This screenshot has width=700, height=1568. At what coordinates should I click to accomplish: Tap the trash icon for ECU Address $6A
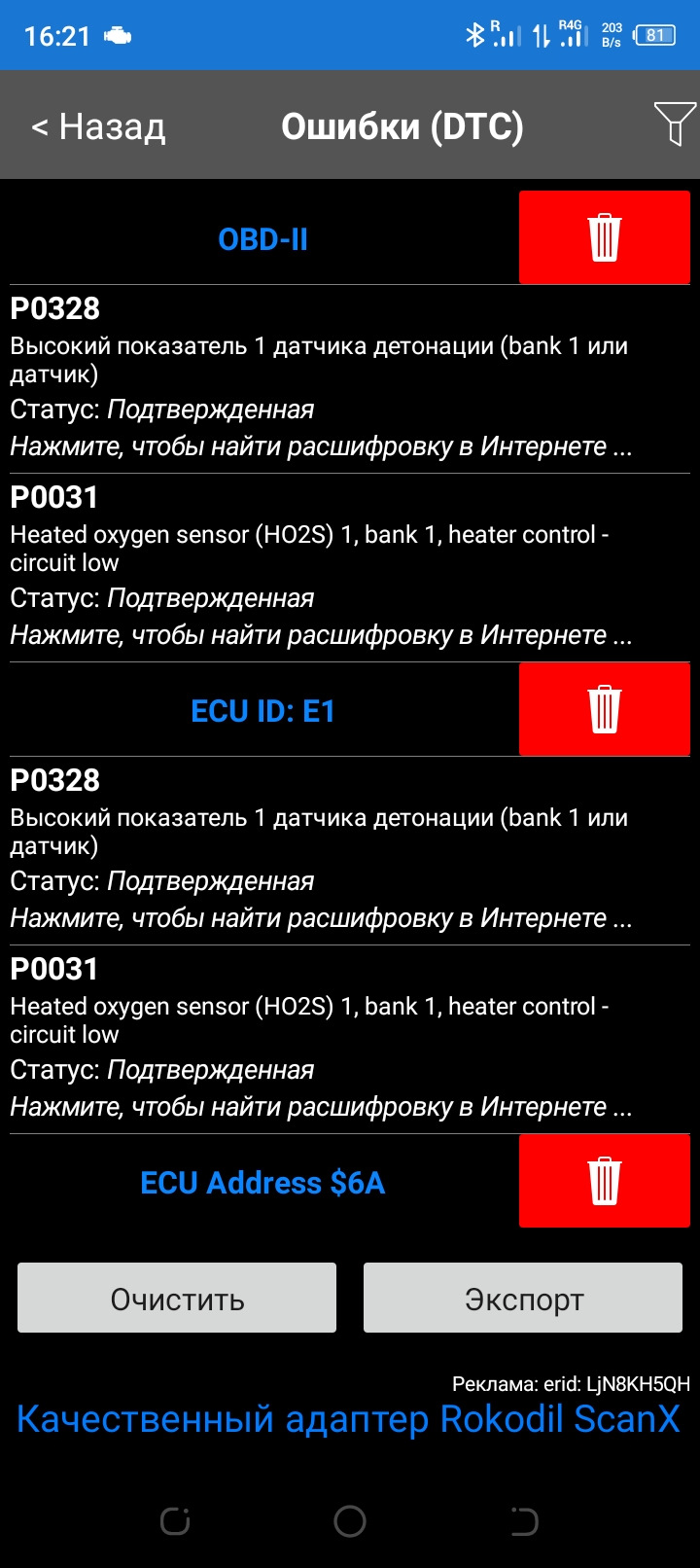coord(604,1181)
